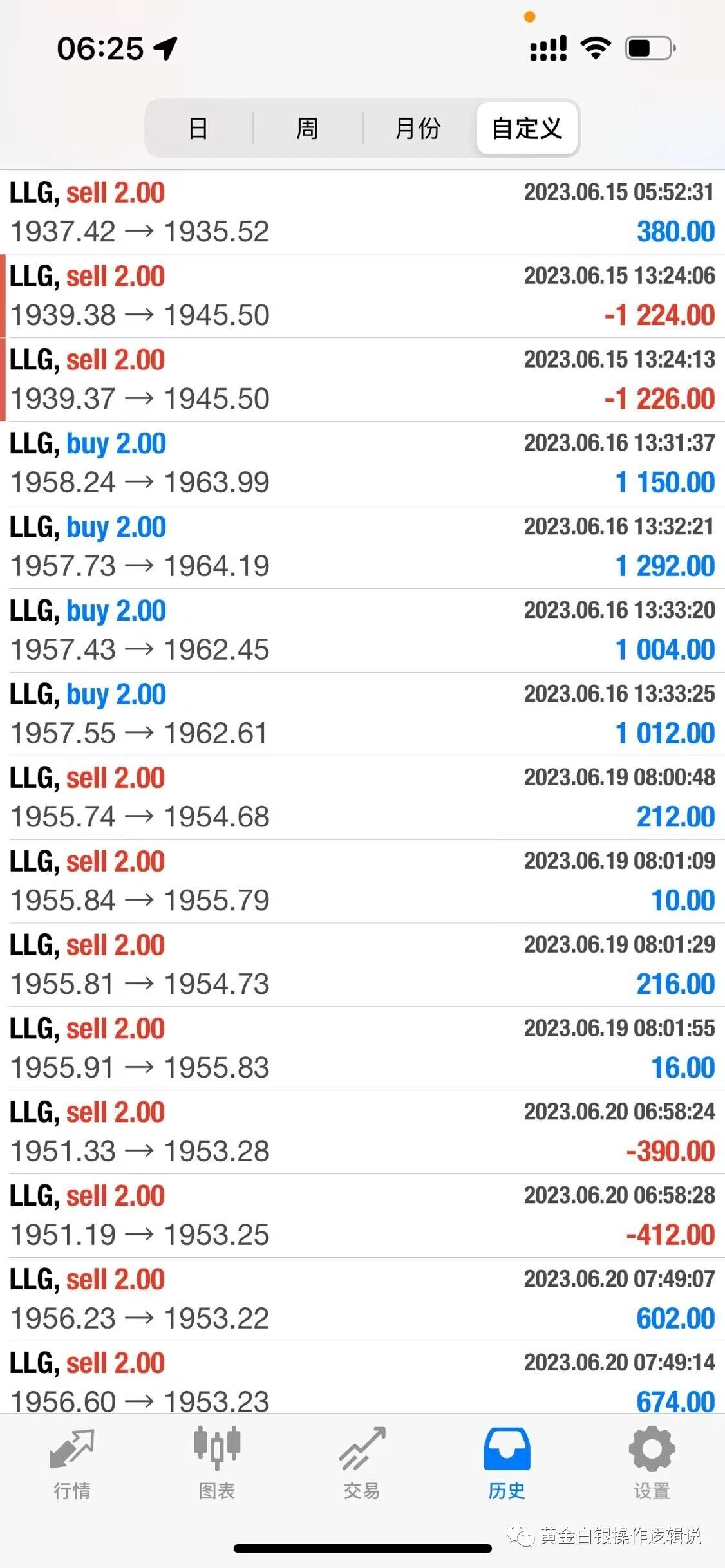Expand the sell trade closed at 05:52:31
Viewport: 725px width, 1568px height.
coord(362,212)
